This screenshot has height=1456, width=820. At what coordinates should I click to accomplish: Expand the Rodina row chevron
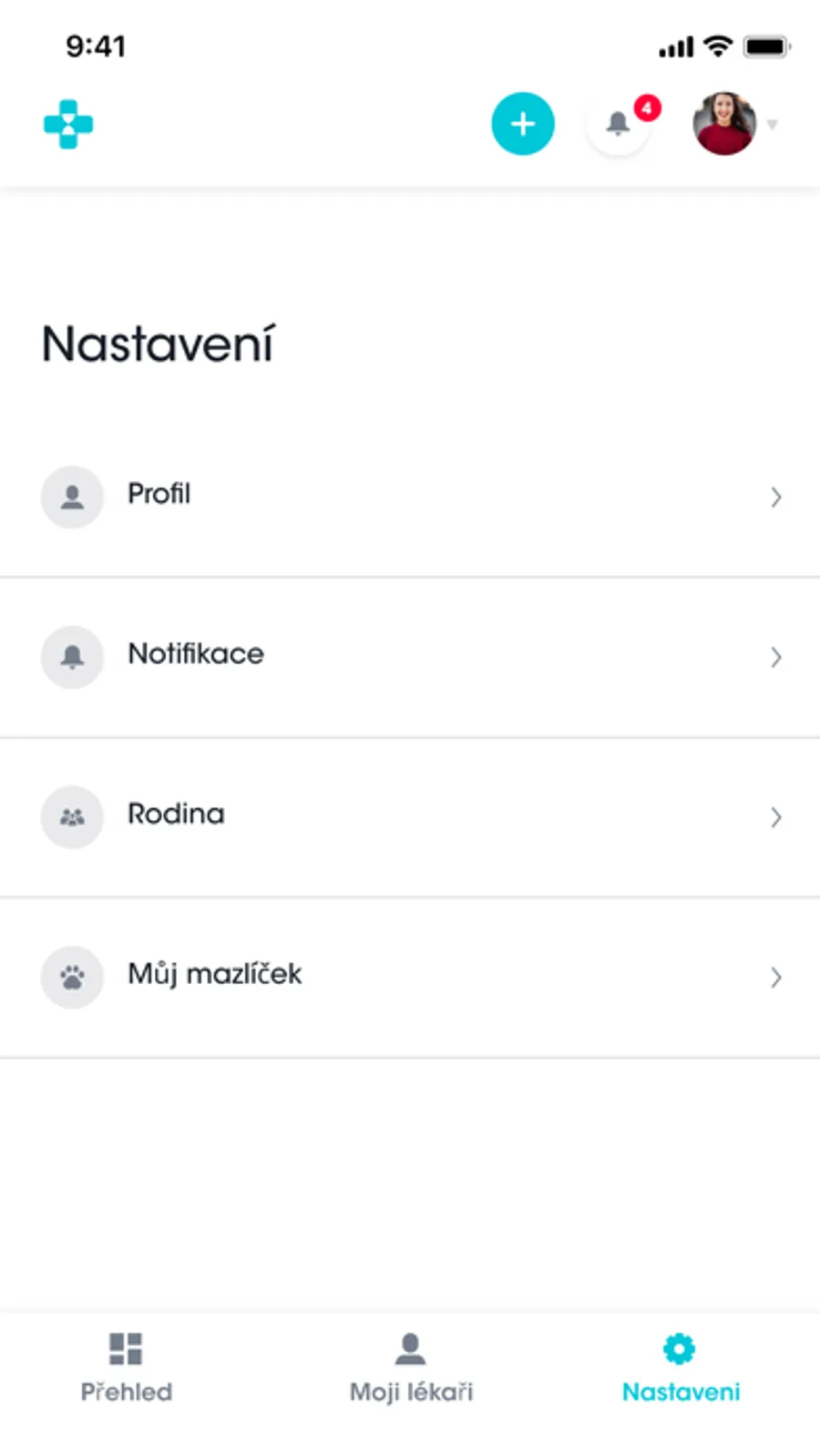click(776, 817)
